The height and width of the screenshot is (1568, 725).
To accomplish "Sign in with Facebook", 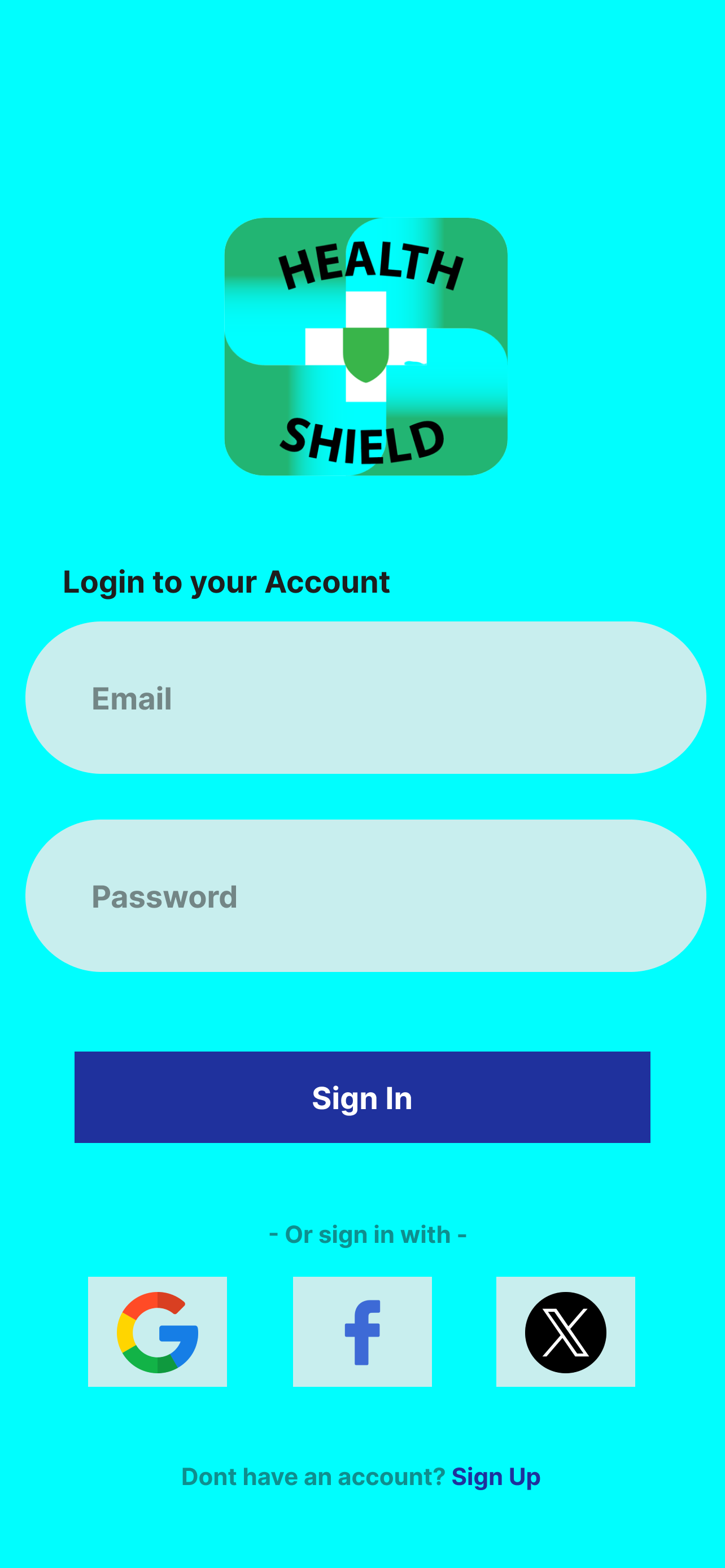I will click(362, 1332).
